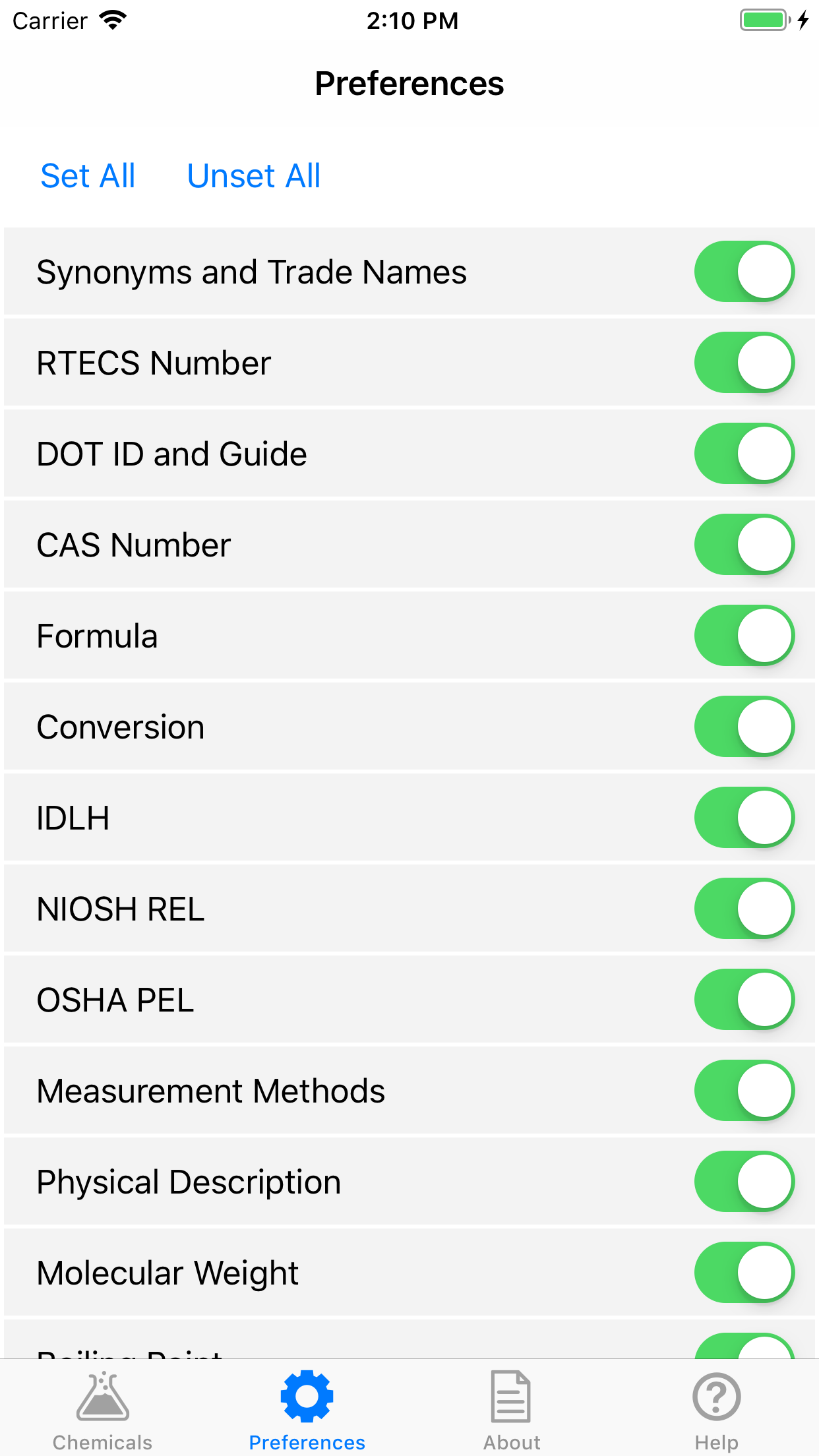The width and height of the screenshot is (819, 1456).
Task: Turn off the RTECS Number switch
Action: pos(744,362)
